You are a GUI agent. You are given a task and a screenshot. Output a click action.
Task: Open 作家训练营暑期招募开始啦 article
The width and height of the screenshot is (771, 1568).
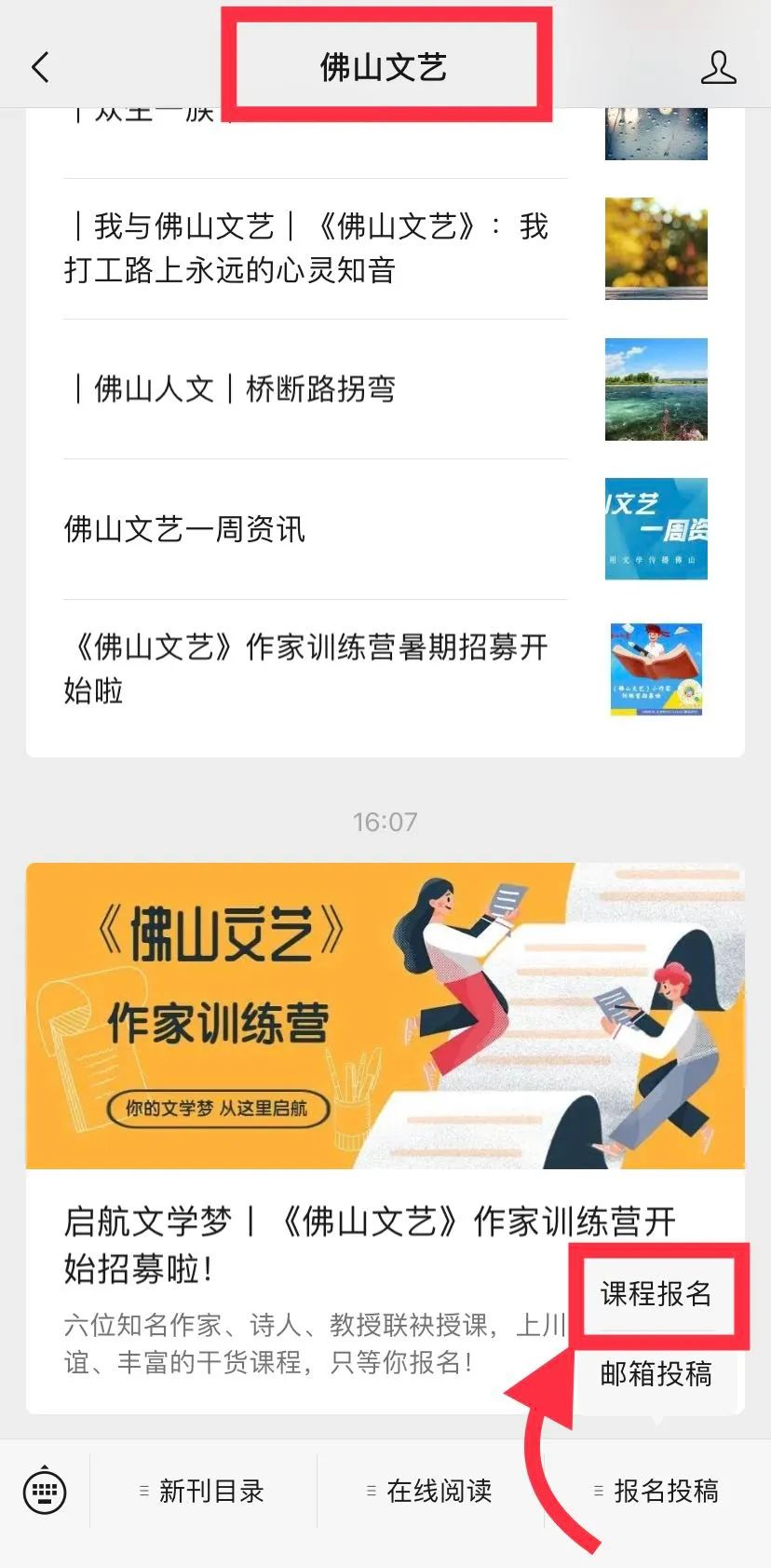click(x=385, y=670)
